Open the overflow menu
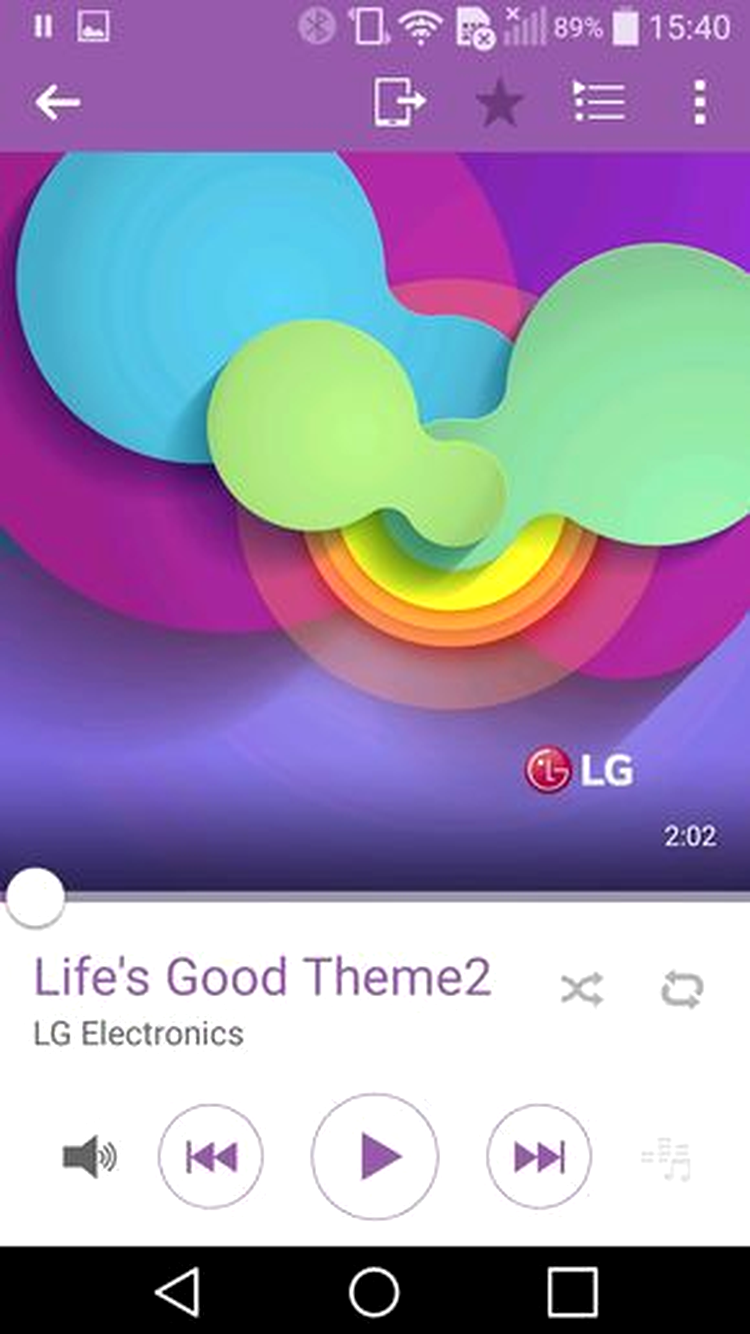The height and width of the screenshot is (1334, 750). click(x=699, y=102)
